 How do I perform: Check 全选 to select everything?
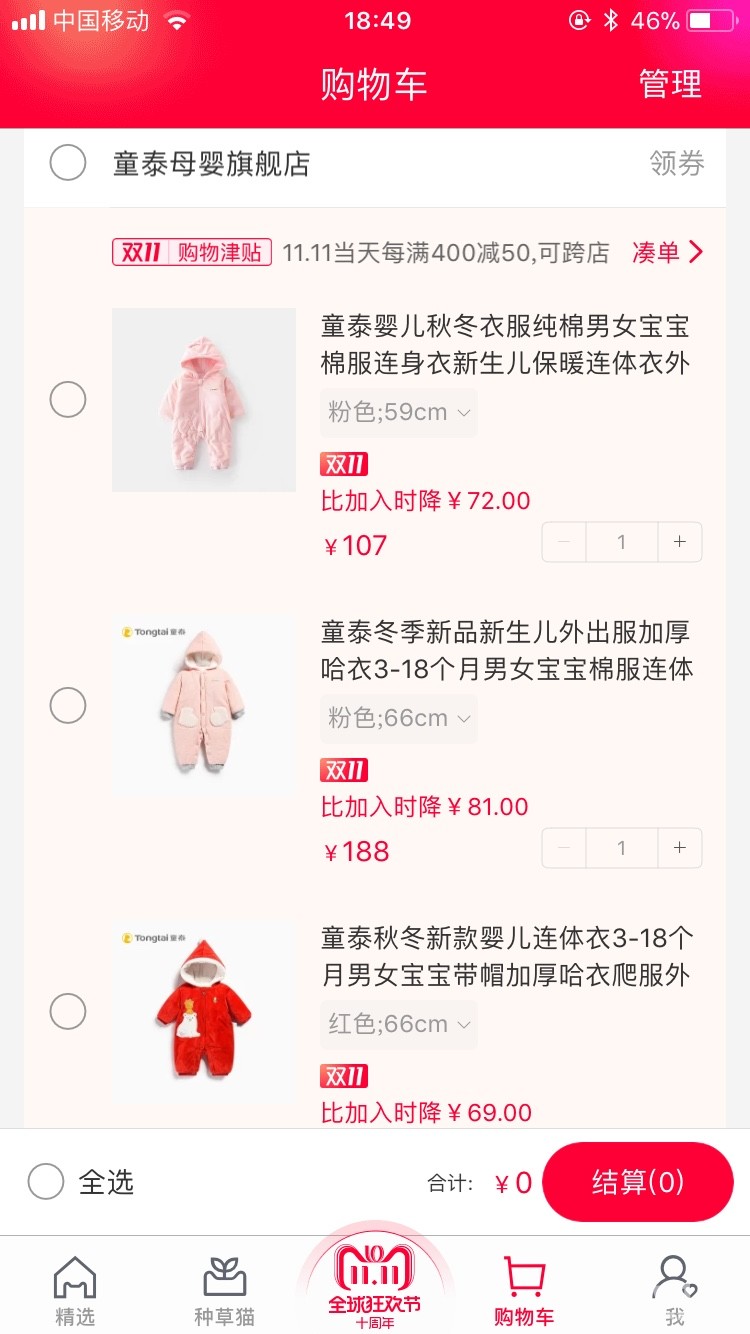point(47,1182)
